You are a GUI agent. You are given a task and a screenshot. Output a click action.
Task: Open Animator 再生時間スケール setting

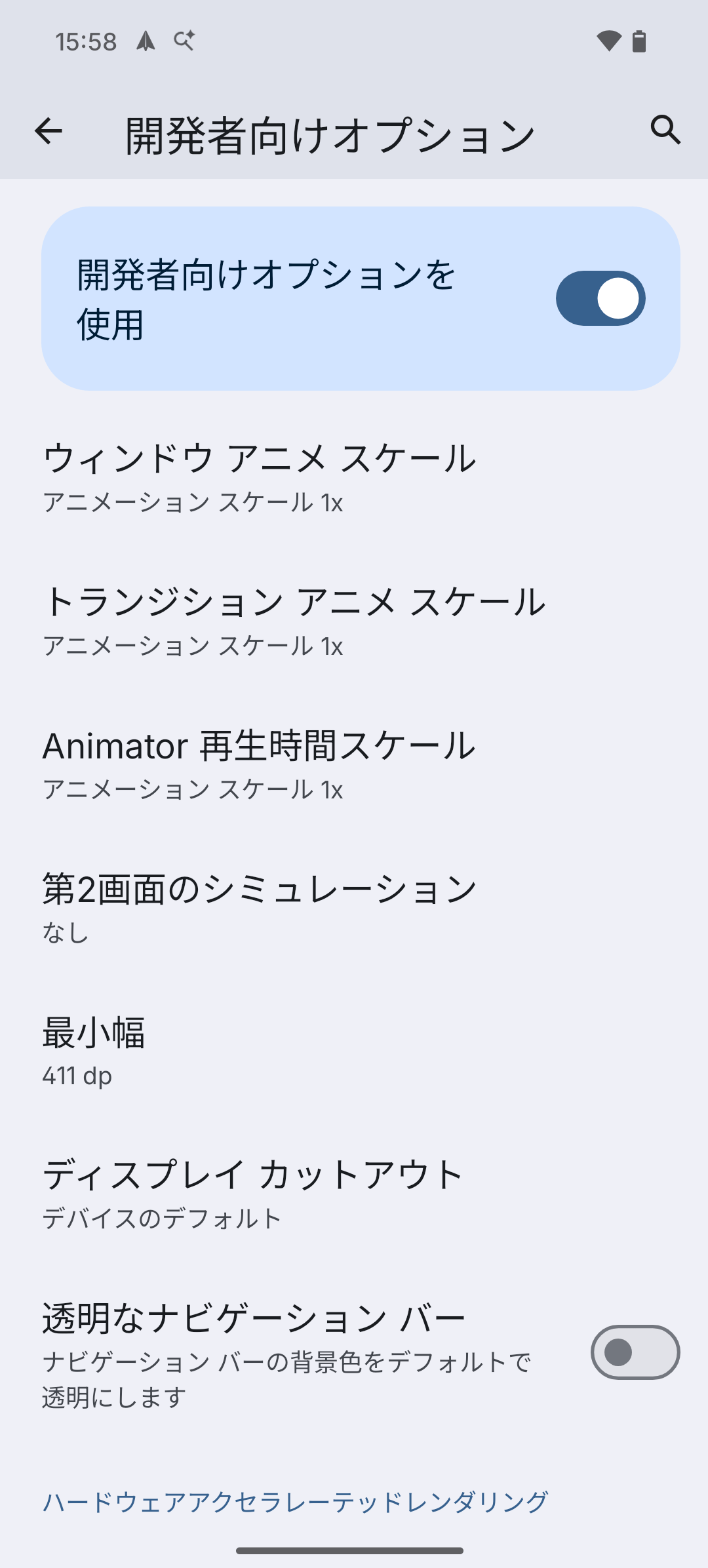coord(259,764)
